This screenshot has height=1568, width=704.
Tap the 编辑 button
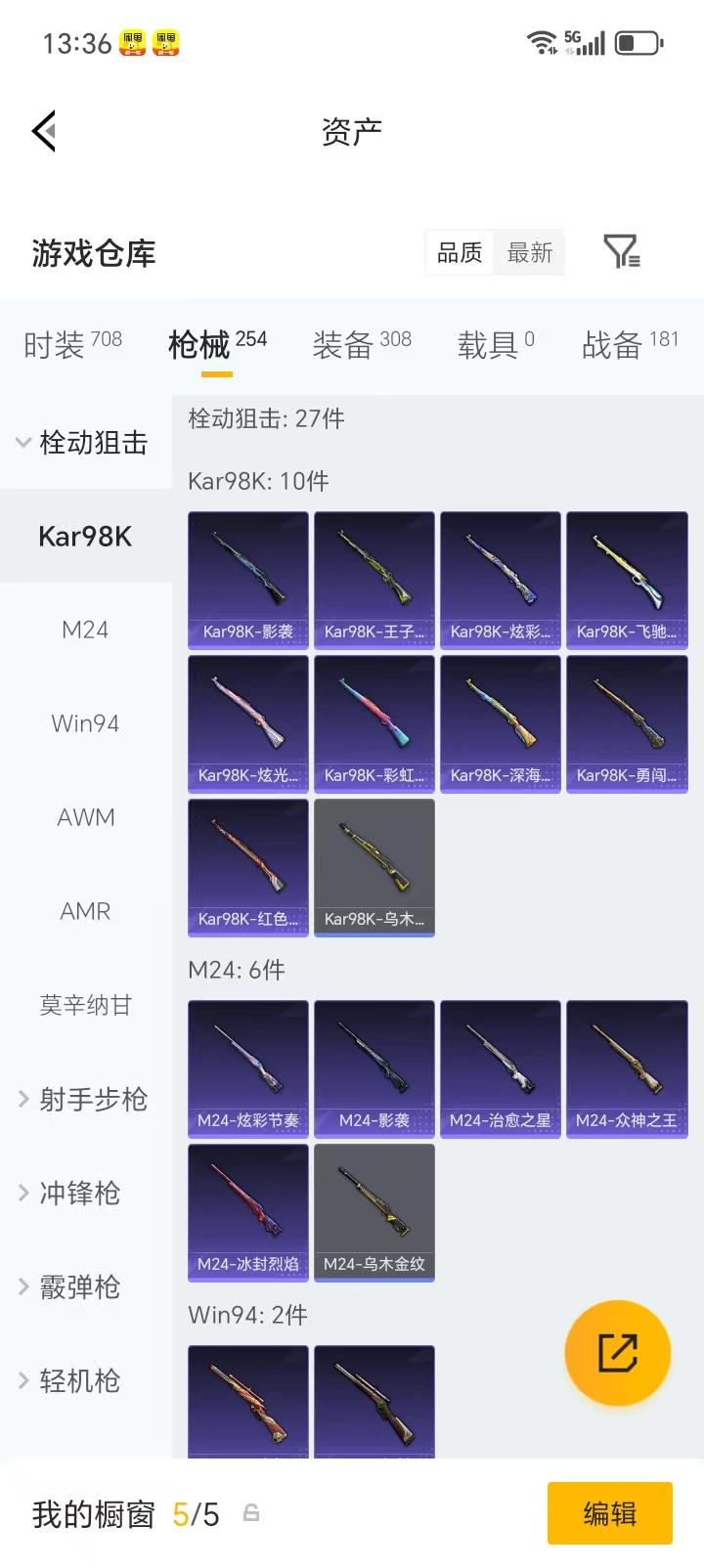[609, 1513]
